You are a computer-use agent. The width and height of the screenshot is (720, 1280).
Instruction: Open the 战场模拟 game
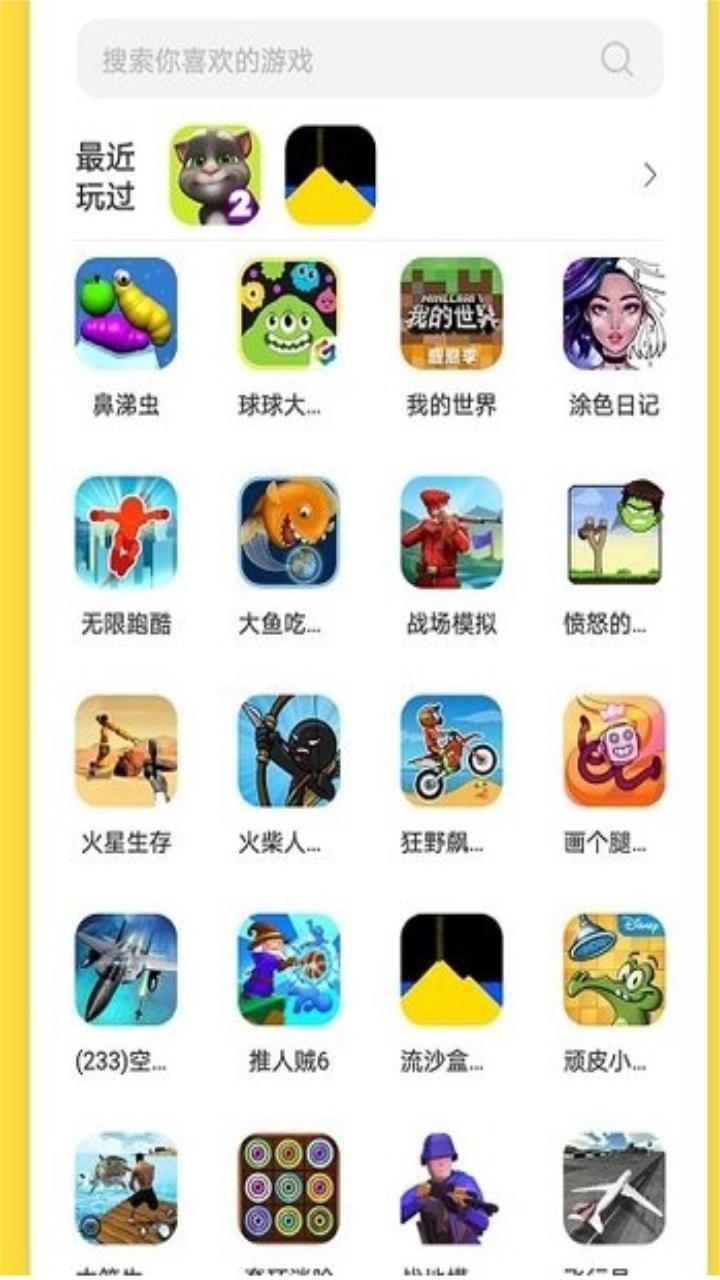(x=451, y=532)
